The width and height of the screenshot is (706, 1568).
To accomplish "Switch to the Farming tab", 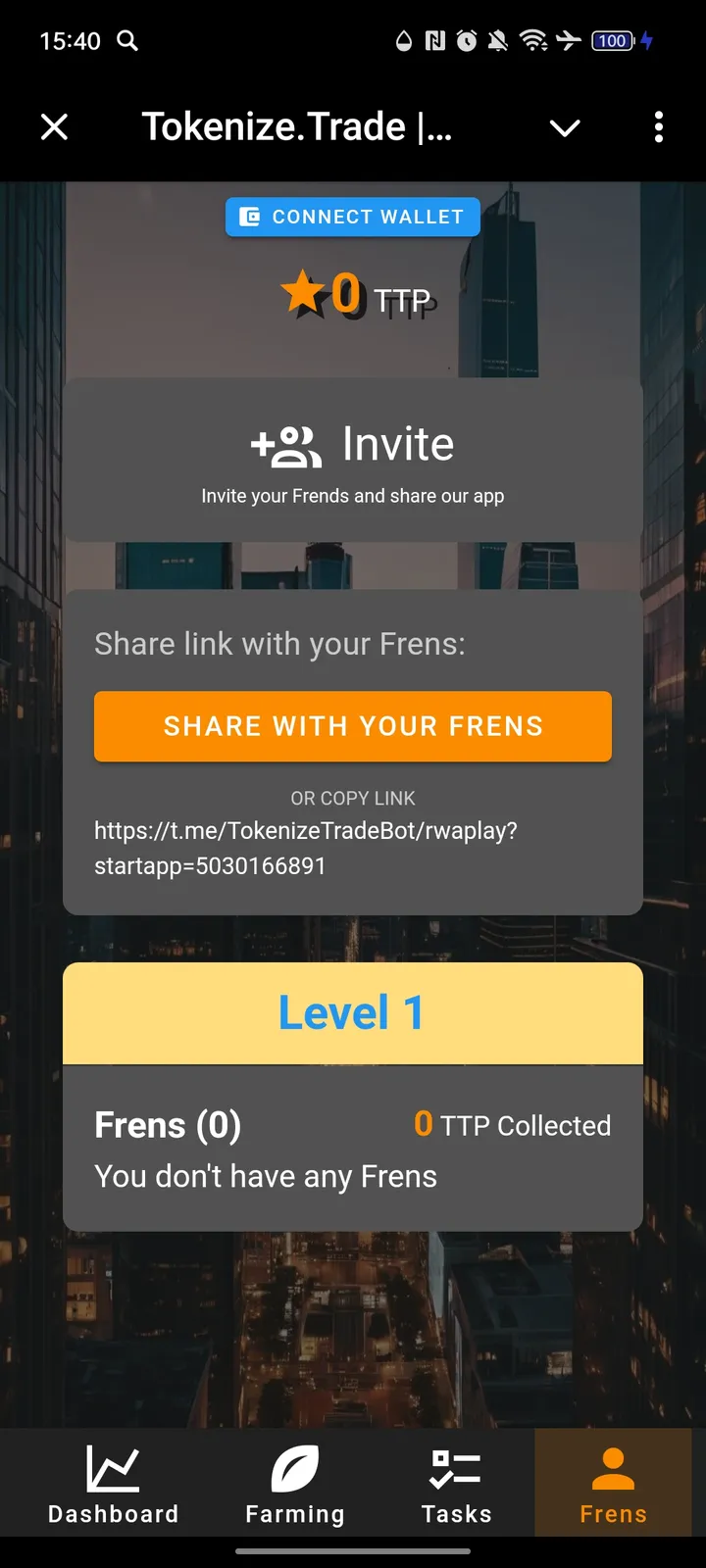I will point(294,1483).
